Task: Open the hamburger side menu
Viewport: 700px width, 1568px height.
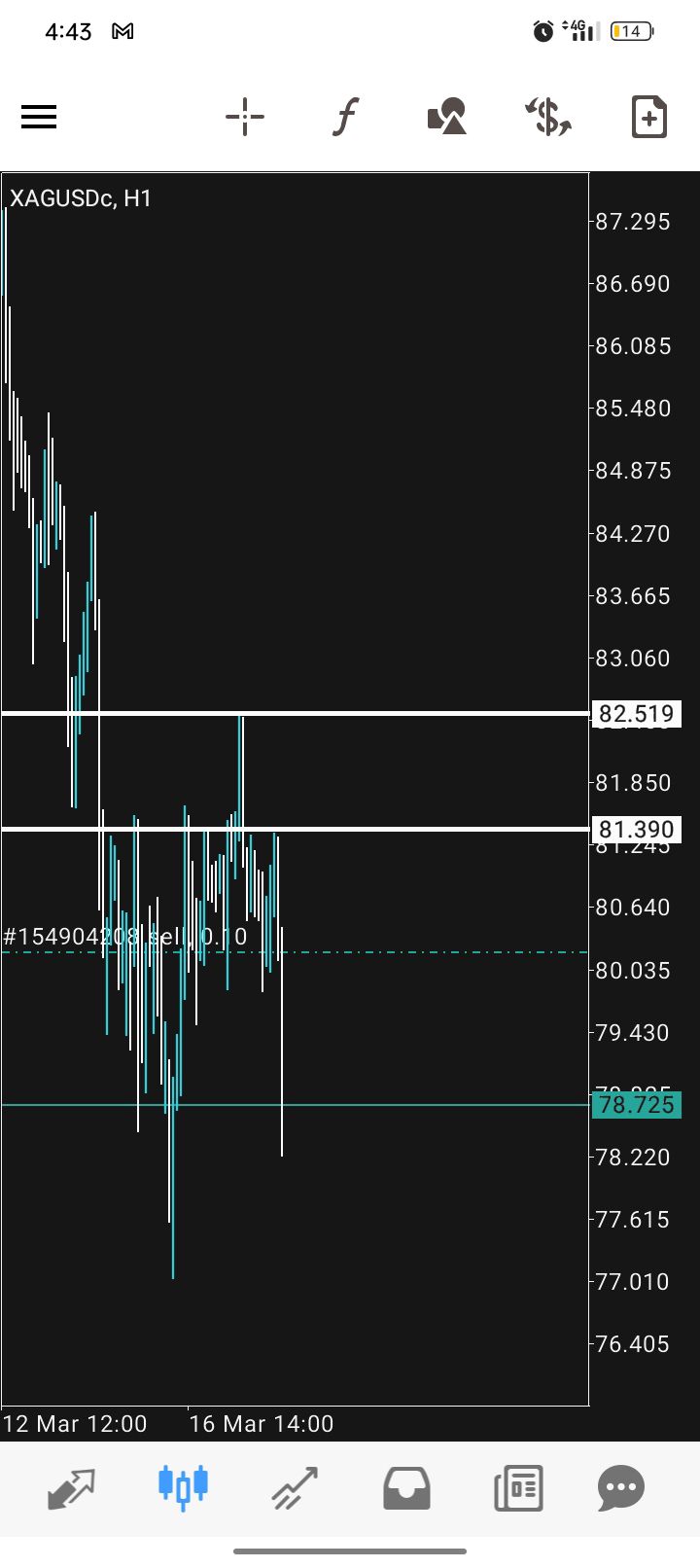Action: point(39,118)
